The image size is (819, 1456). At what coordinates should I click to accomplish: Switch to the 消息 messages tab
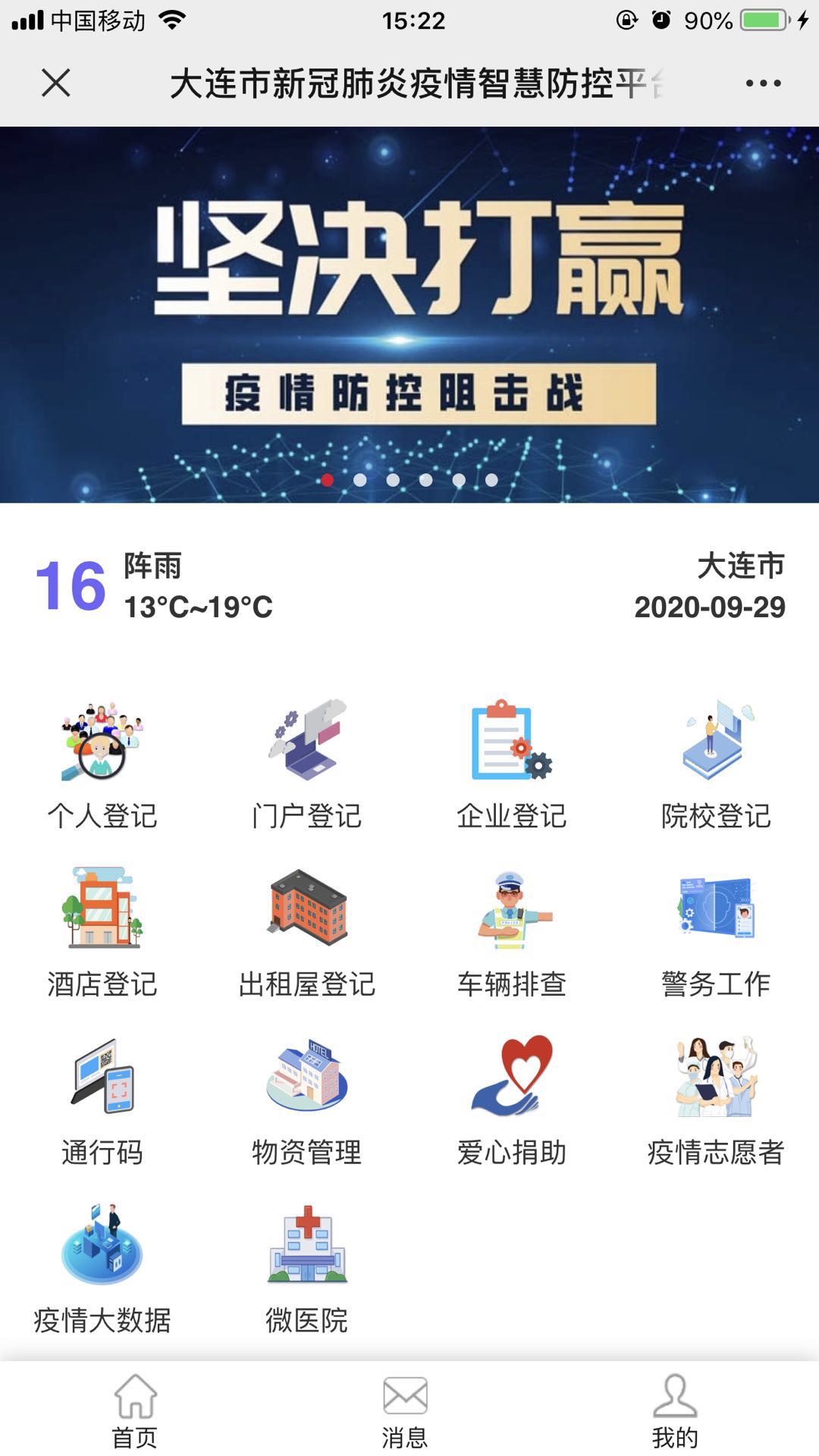click(x=405, y=1410)
